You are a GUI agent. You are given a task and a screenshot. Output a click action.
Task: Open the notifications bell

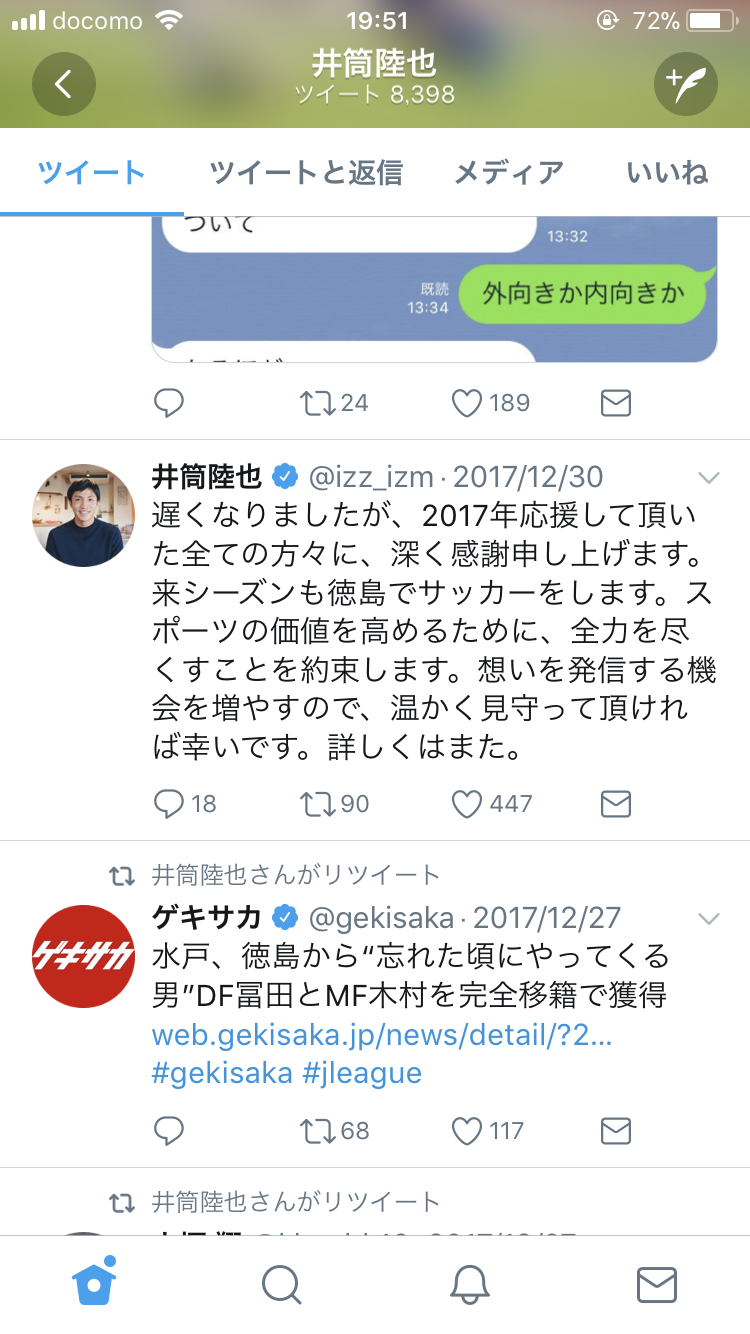[469, 1284]
